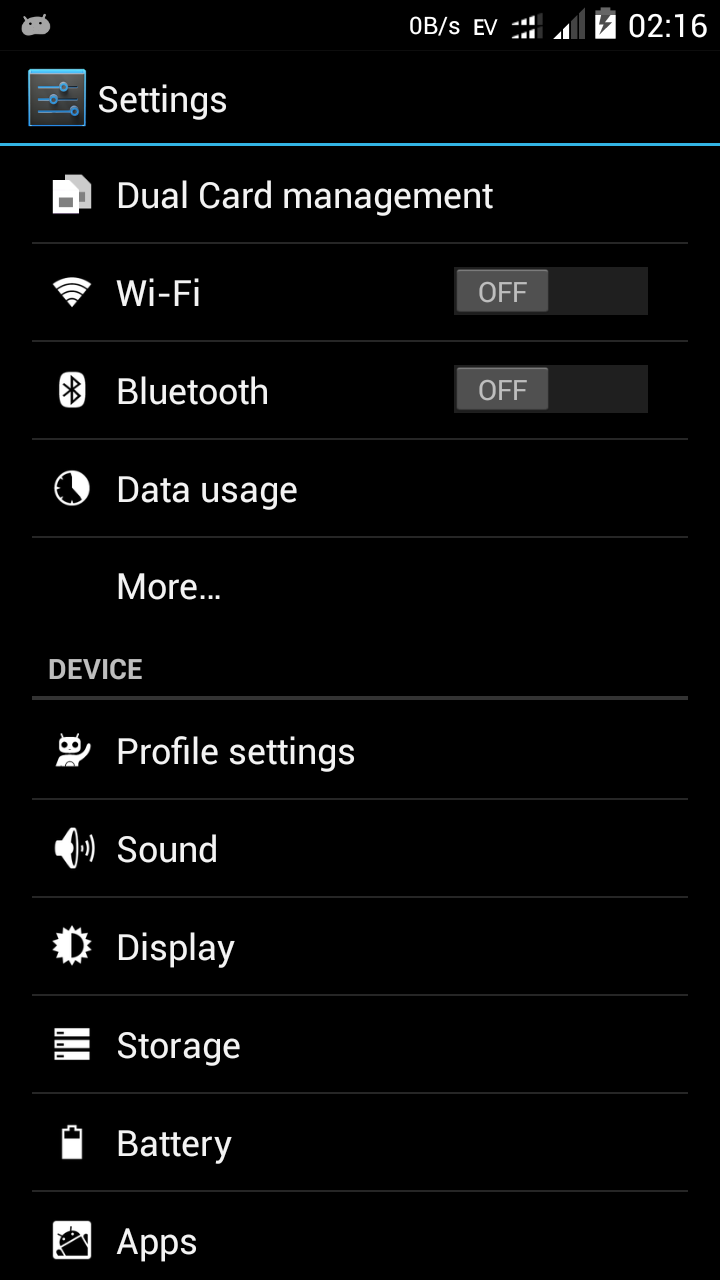View Data usage details

[206, 489]
